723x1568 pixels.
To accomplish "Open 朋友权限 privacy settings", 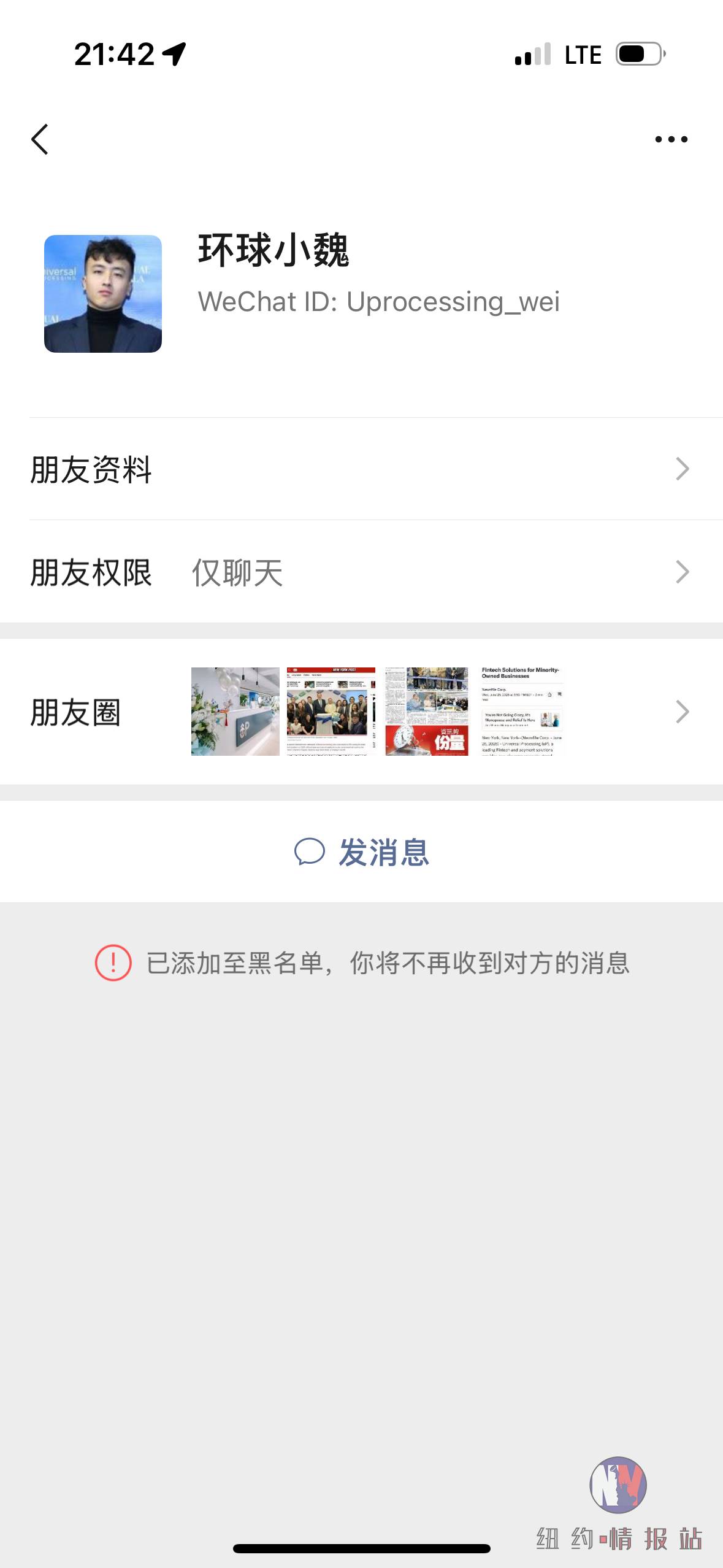I will click(x=361, y=572).
